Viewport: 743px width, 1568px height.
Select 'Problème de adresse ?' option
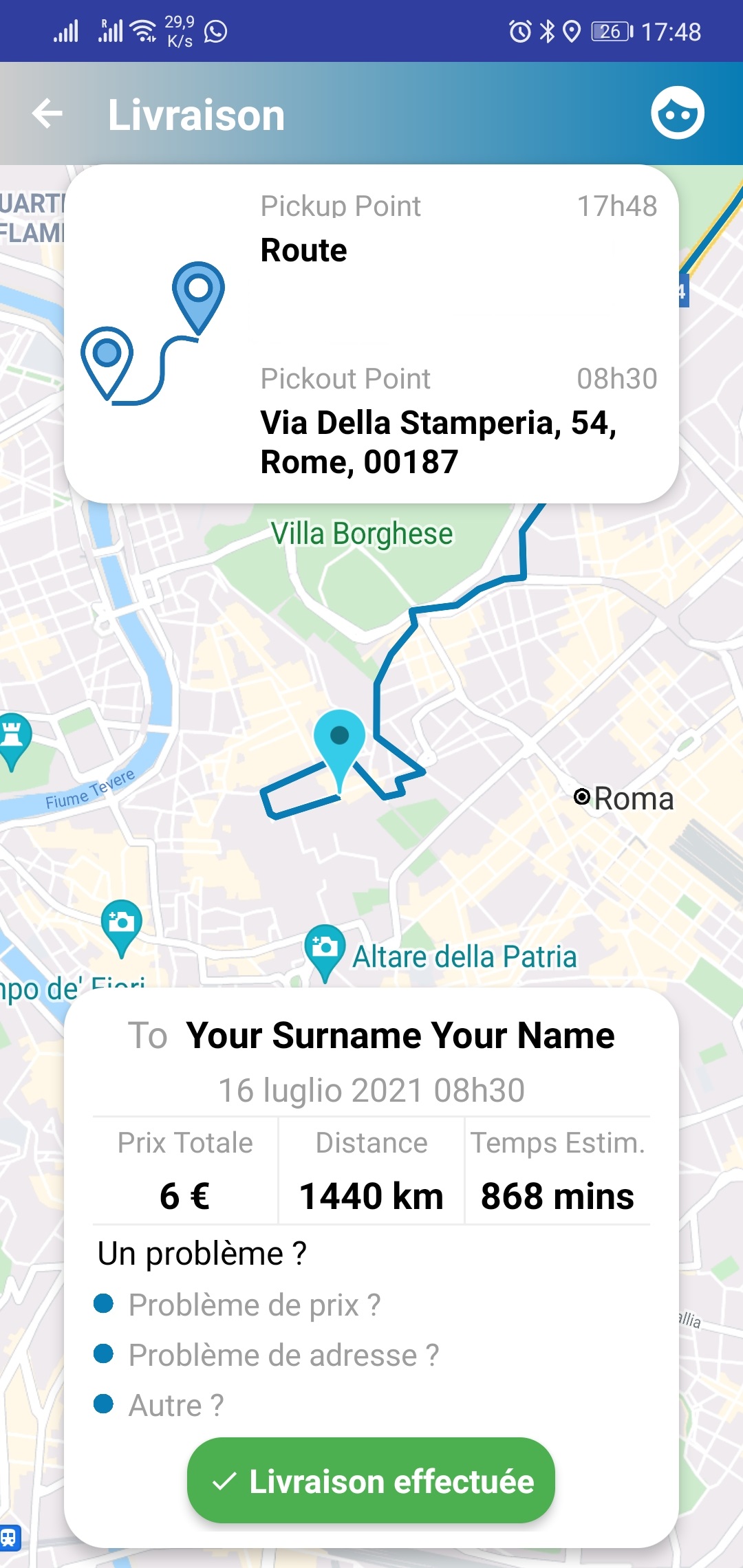point(283,1355)
